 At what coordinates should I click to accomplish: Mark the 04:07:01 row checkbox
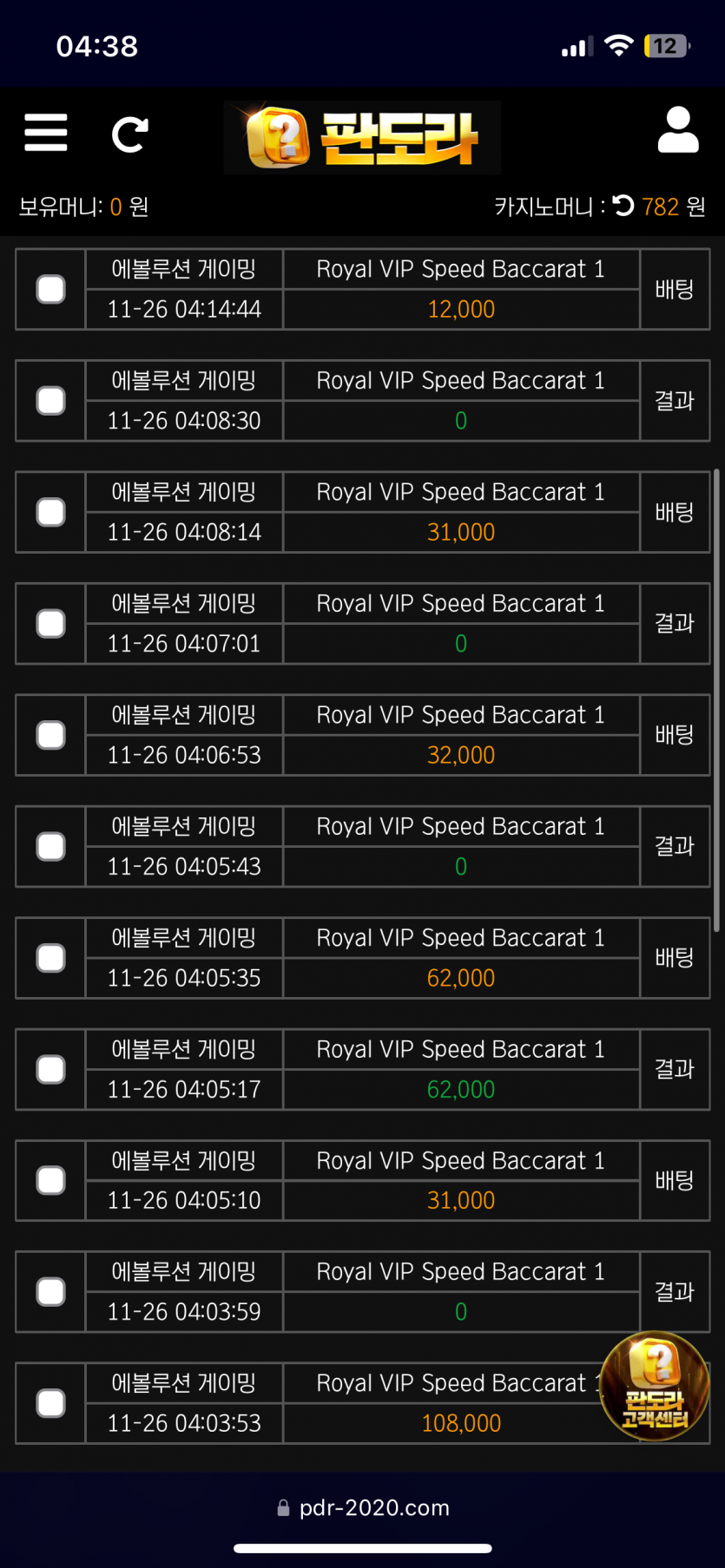[51, 623]
